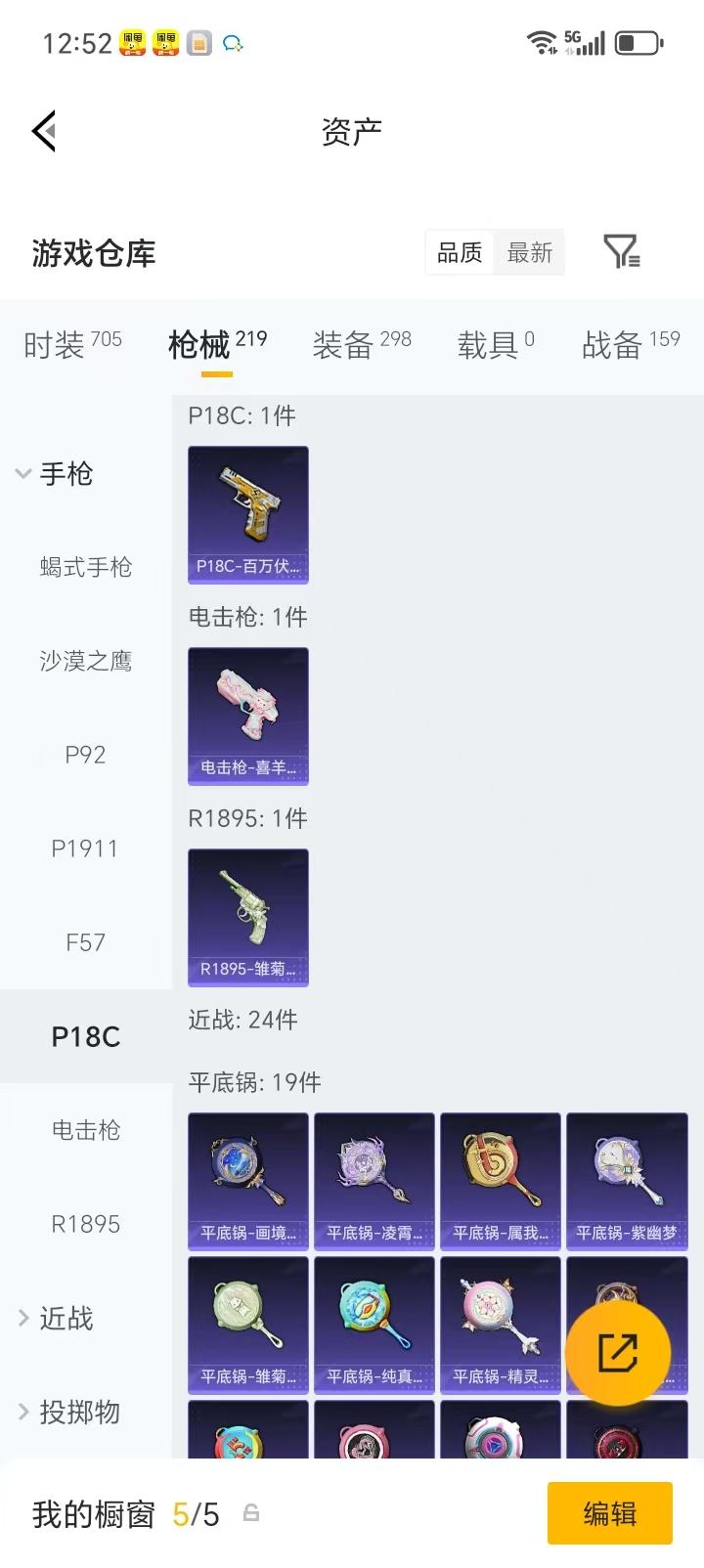704x1568 pixels.
Task: Tap the 编辑 button
Action: pyautogui.click(x=609, y=1513)
